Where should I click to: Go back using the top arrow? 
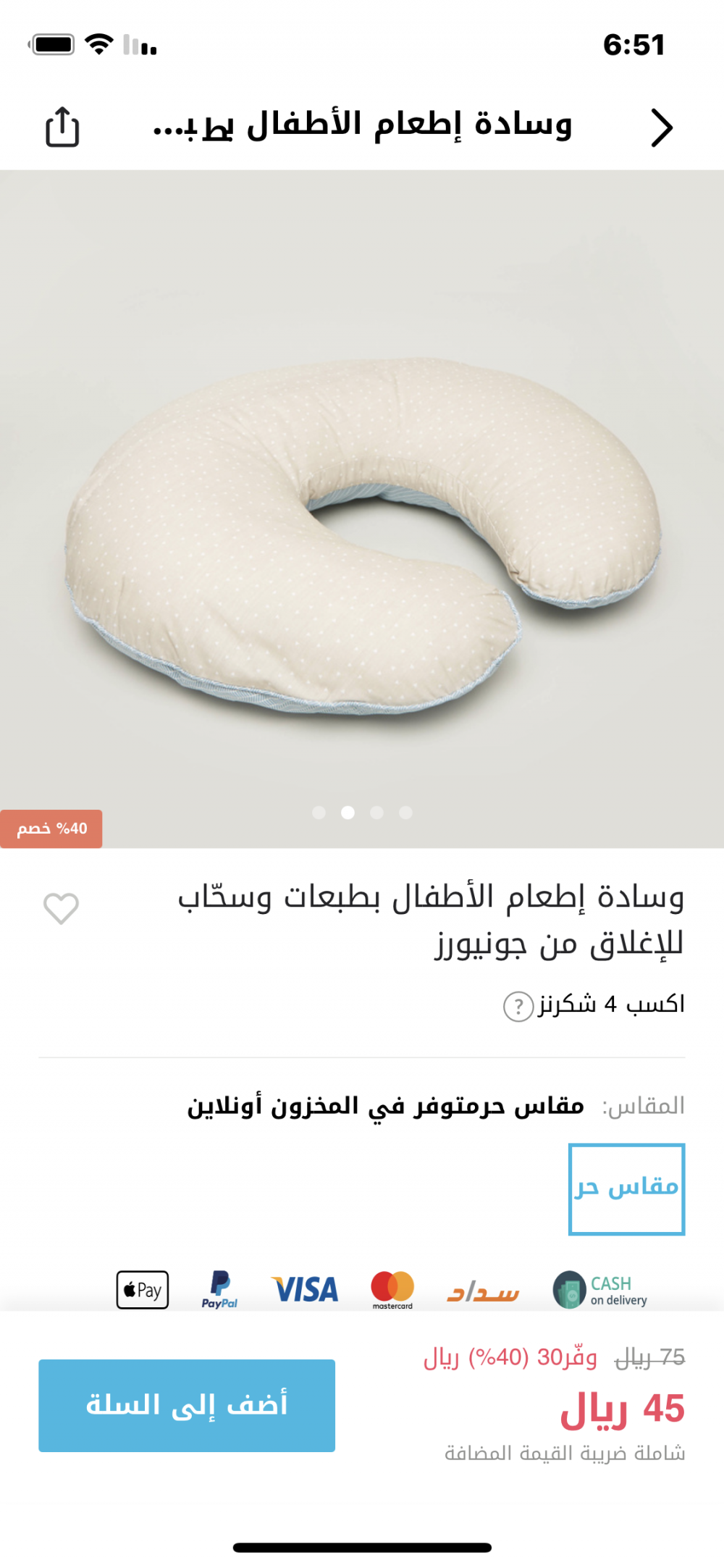click(x=661, y=128)
